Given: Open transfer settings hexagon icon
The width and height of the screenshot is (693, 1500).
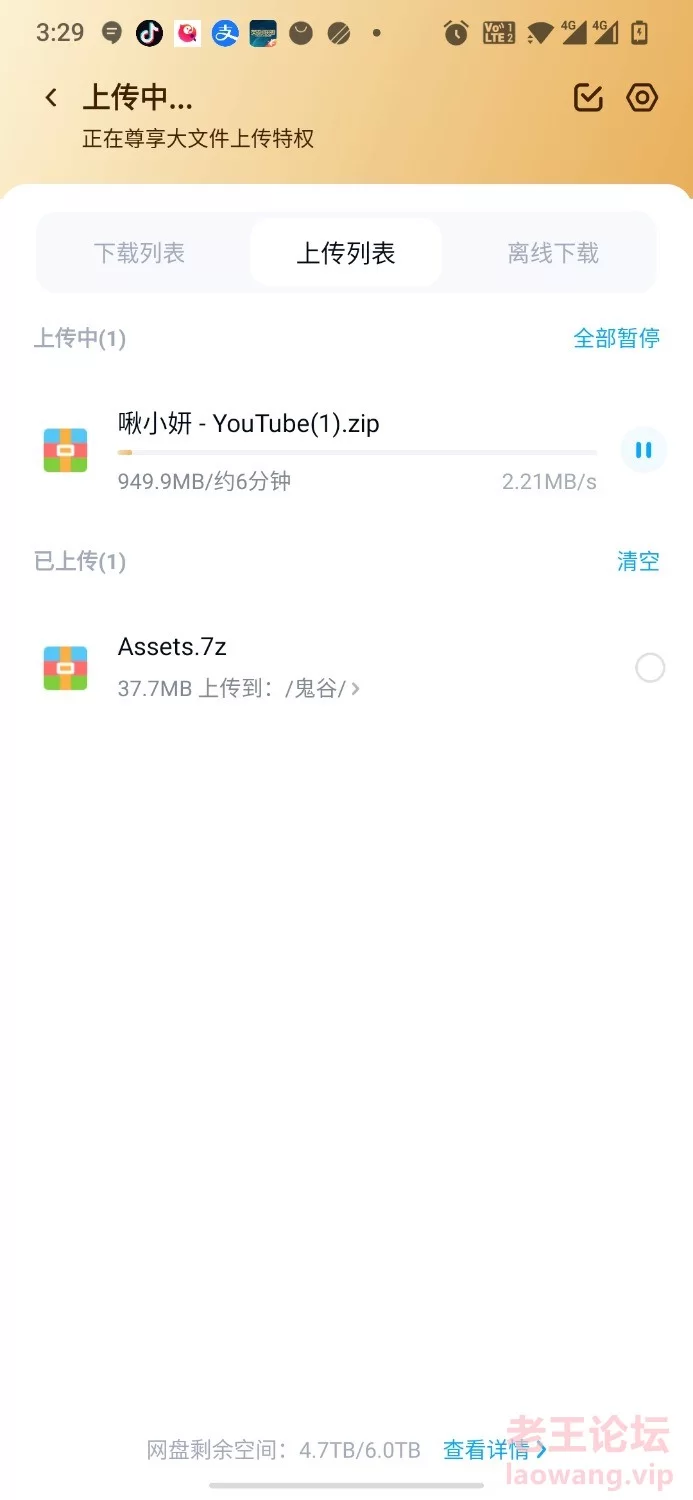Looking at the screenshot, I should point(642,98).
